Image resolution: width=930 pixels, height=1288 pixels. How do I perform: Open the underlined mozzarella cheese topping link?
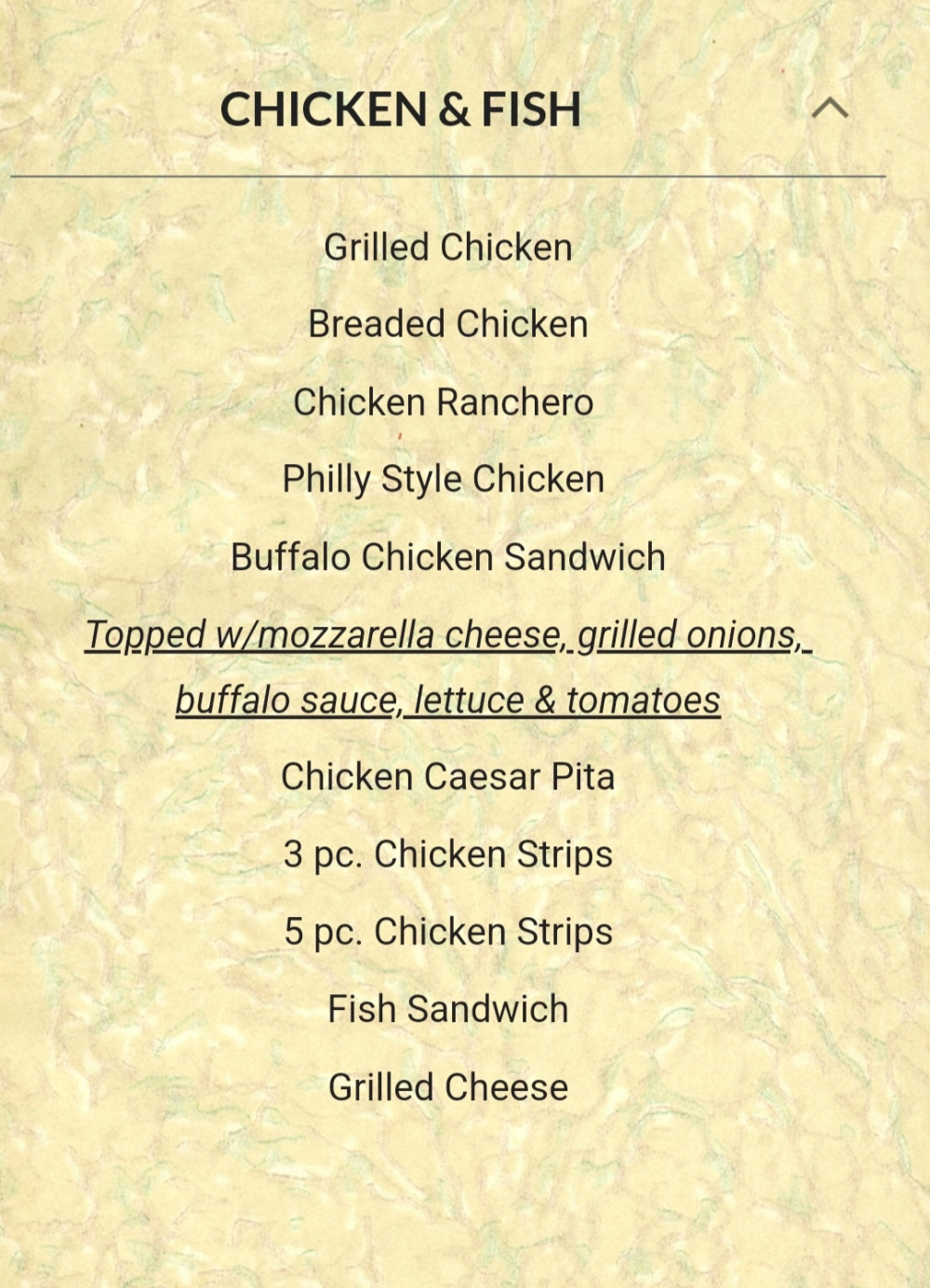(x=448, y=635)
